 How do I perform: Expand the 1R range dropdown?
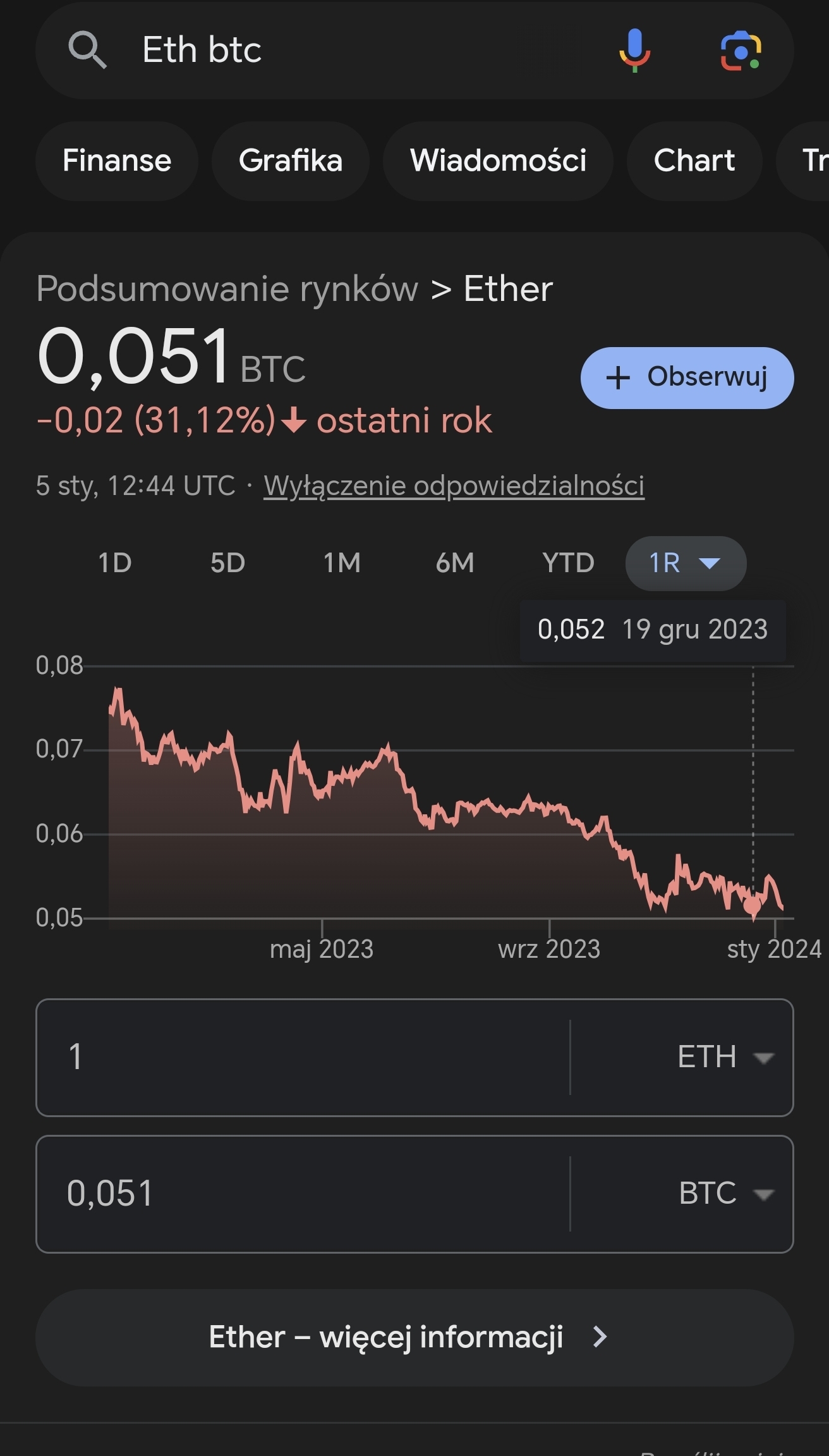point(686,563)
